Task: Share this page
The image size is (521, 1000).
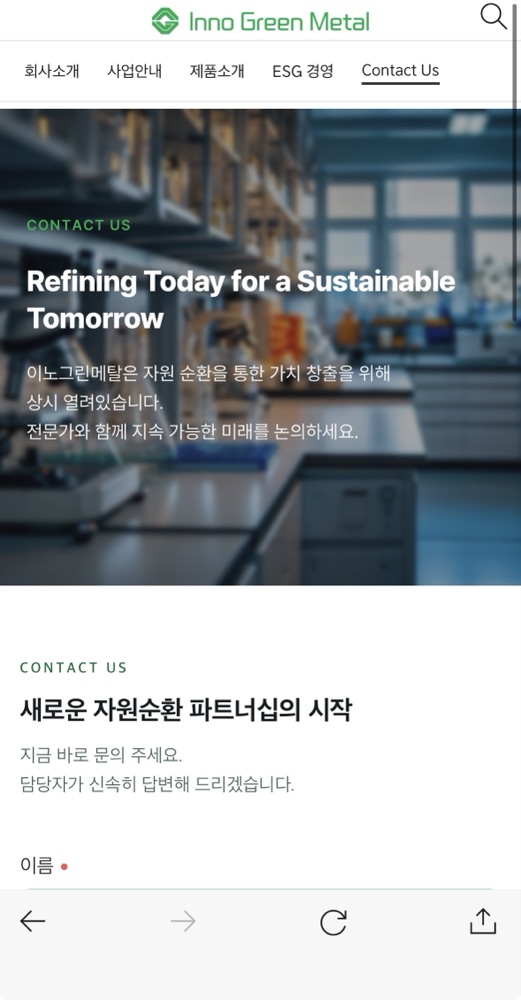Action: (x=483, y=921)
